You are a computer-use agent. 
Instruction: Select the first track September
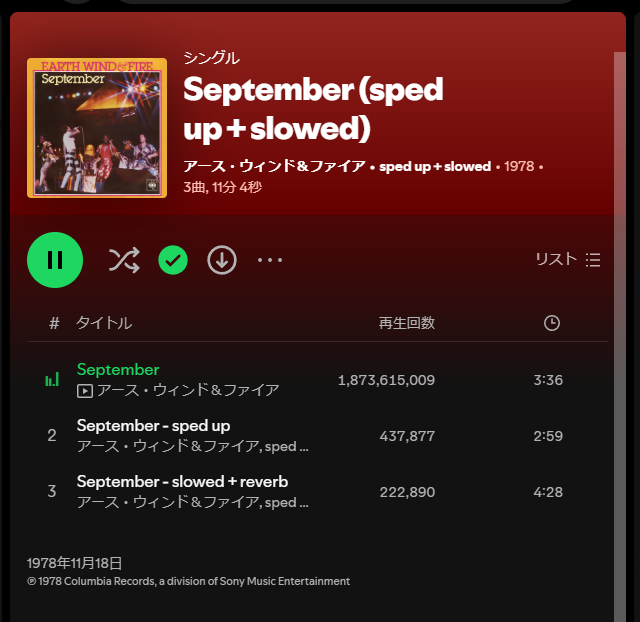click(x=118, y=370)
